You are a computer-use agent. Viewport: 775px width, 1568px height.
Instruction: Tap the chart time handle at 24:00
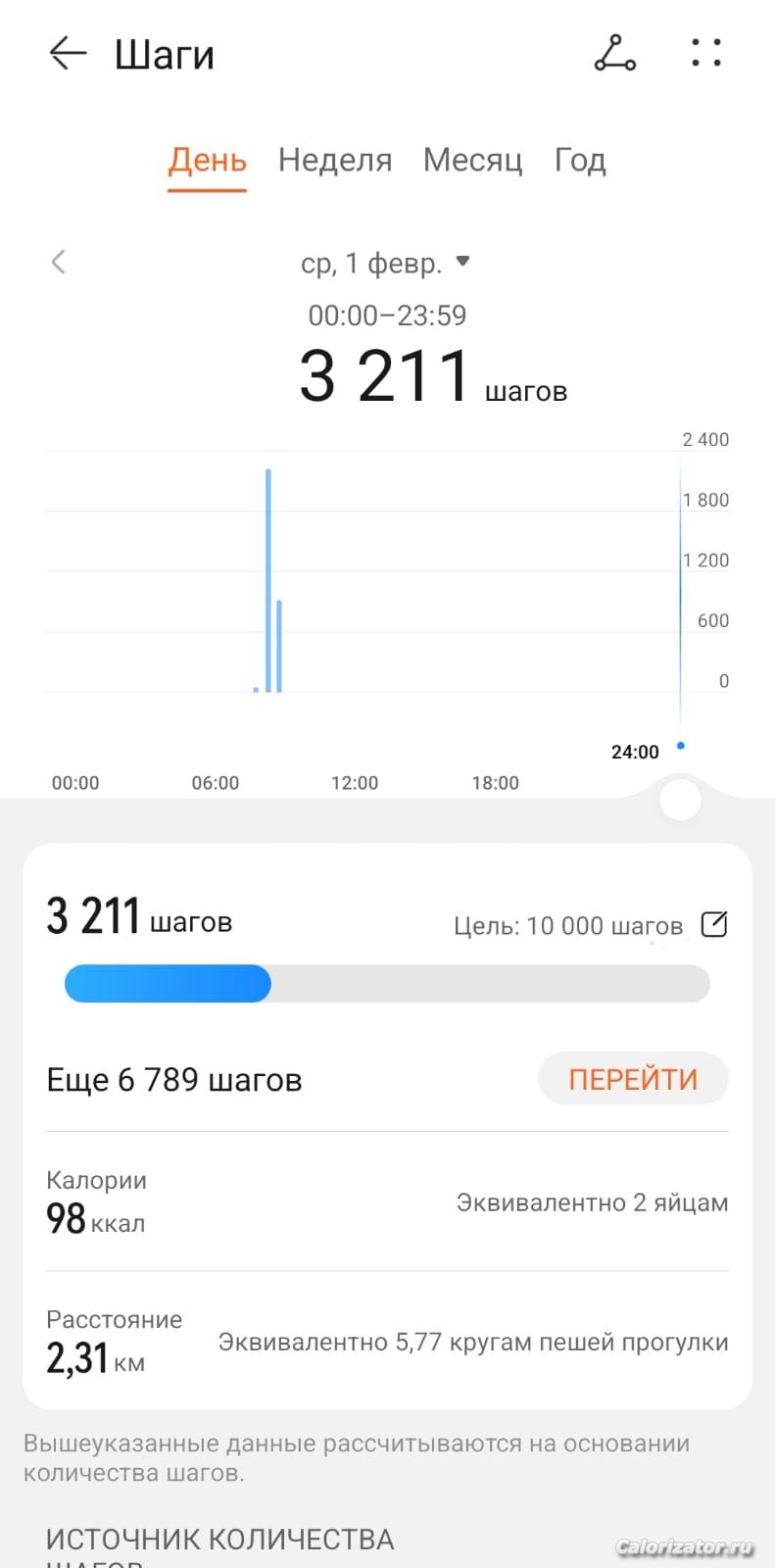(680, 800)
